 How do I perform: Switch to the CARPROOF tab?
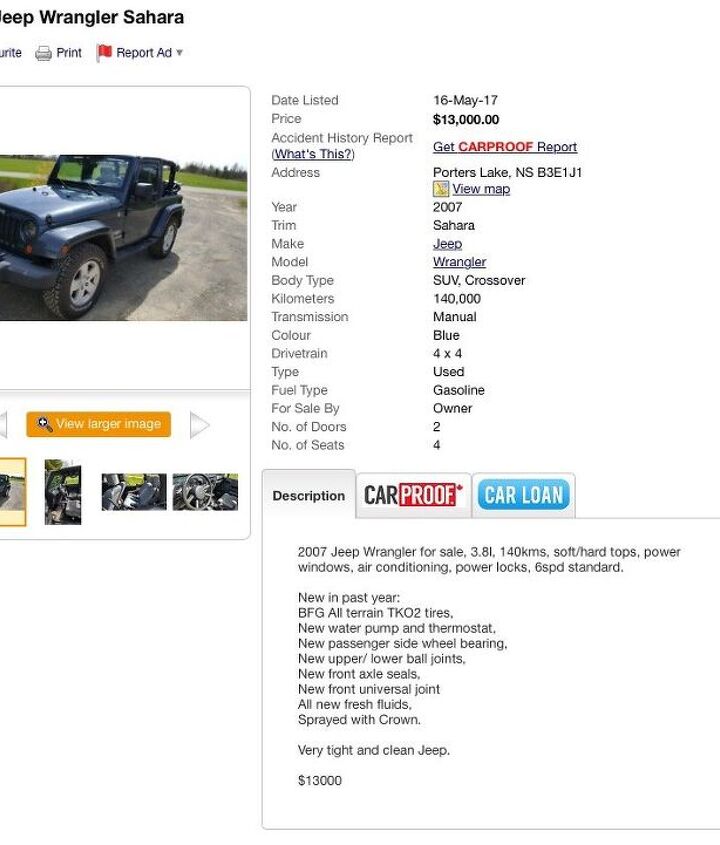pos(413,495)
